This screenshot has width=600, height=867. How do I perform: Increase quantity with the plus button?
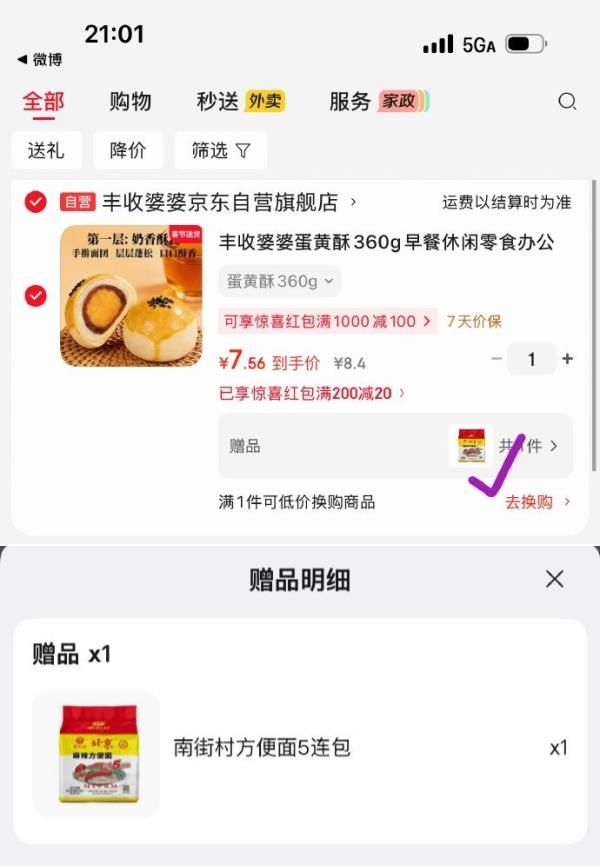tap(568, 359)
